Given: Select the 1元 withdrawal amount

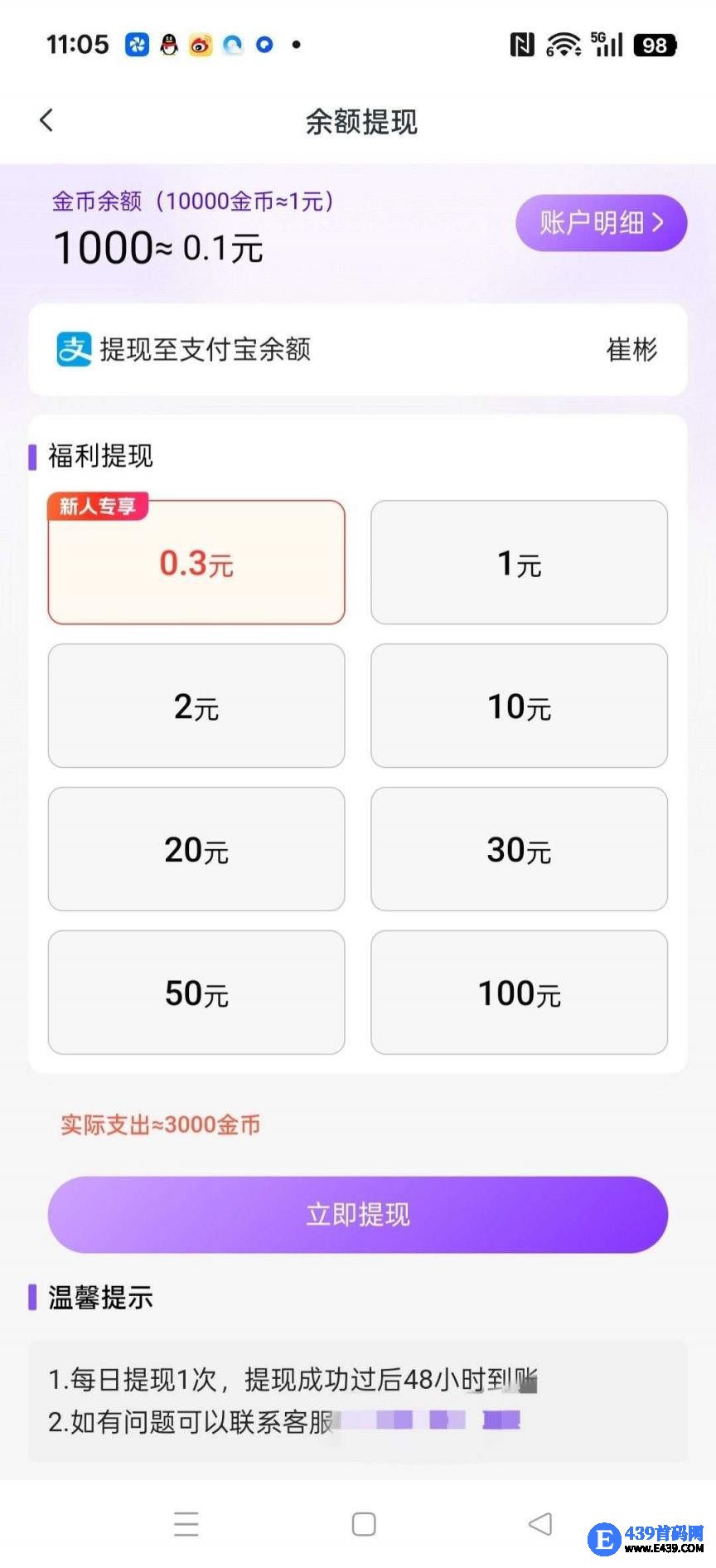Looking at the screenshot, I should click(x=519, y=563).
